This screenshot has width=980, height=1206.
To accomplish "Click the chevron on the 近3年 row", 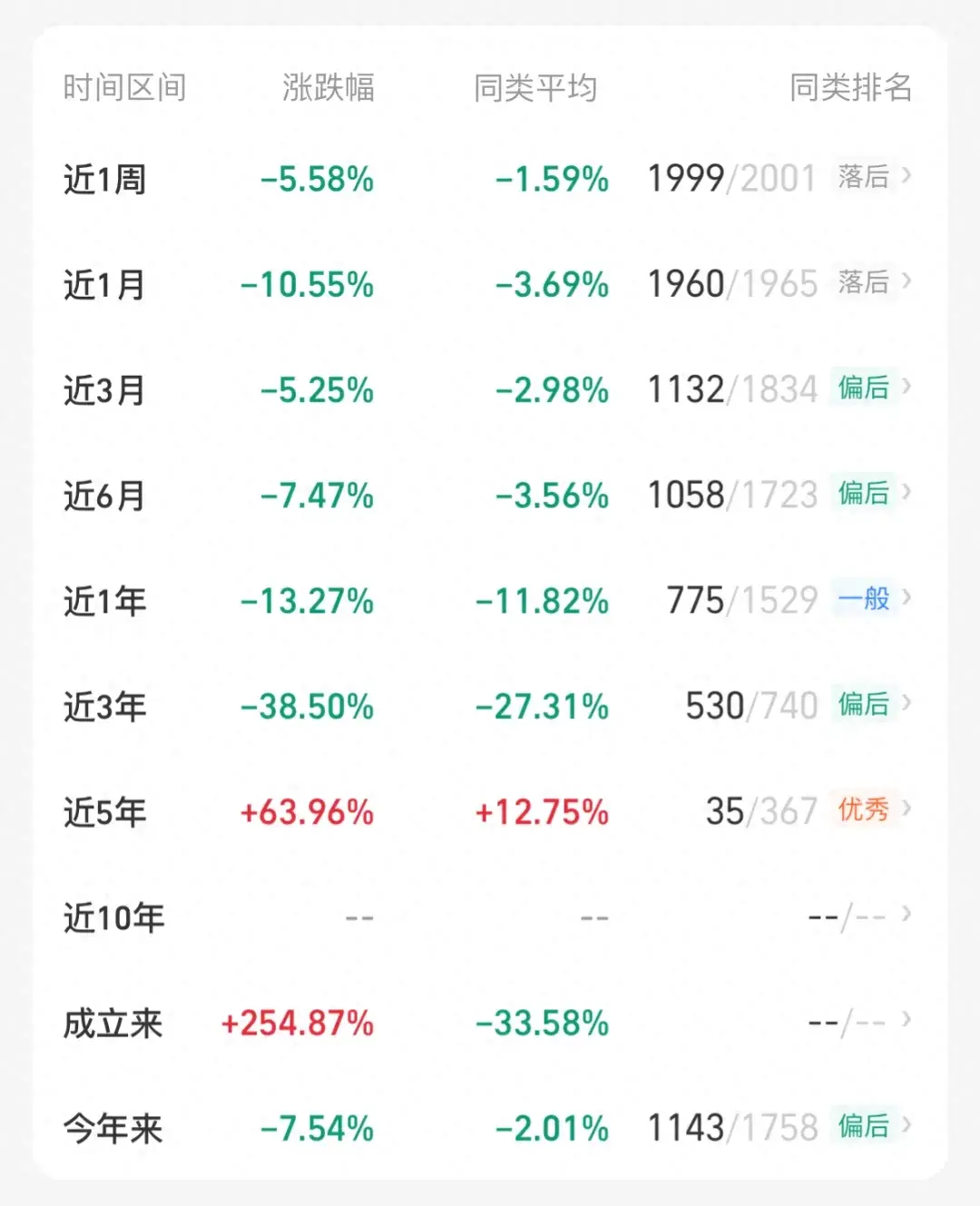I will click(x=907, y=705).
